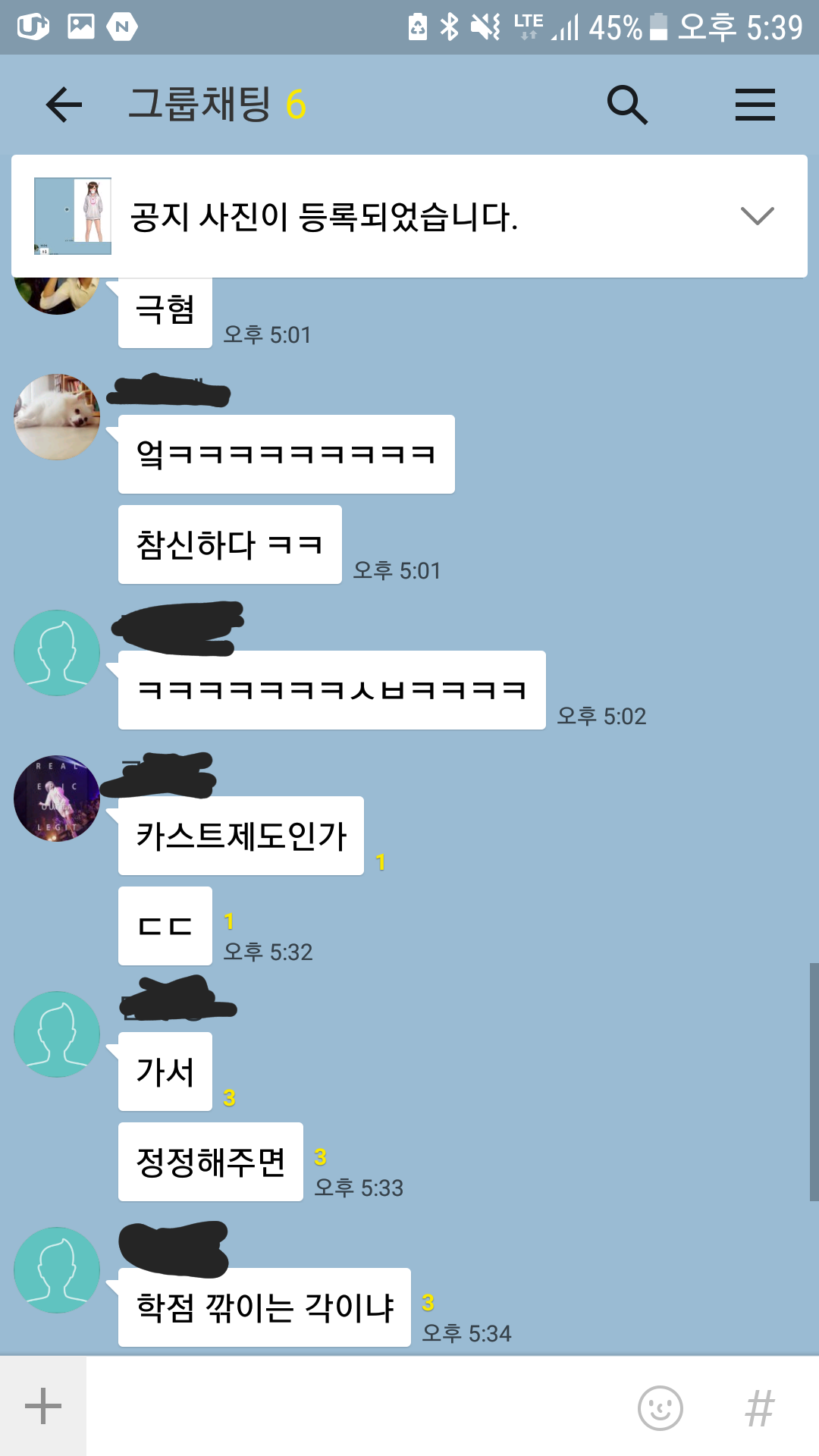
Task: Open profile of 학점 깎이는 각이냐 sender
Action: (x=57, y=1270)
